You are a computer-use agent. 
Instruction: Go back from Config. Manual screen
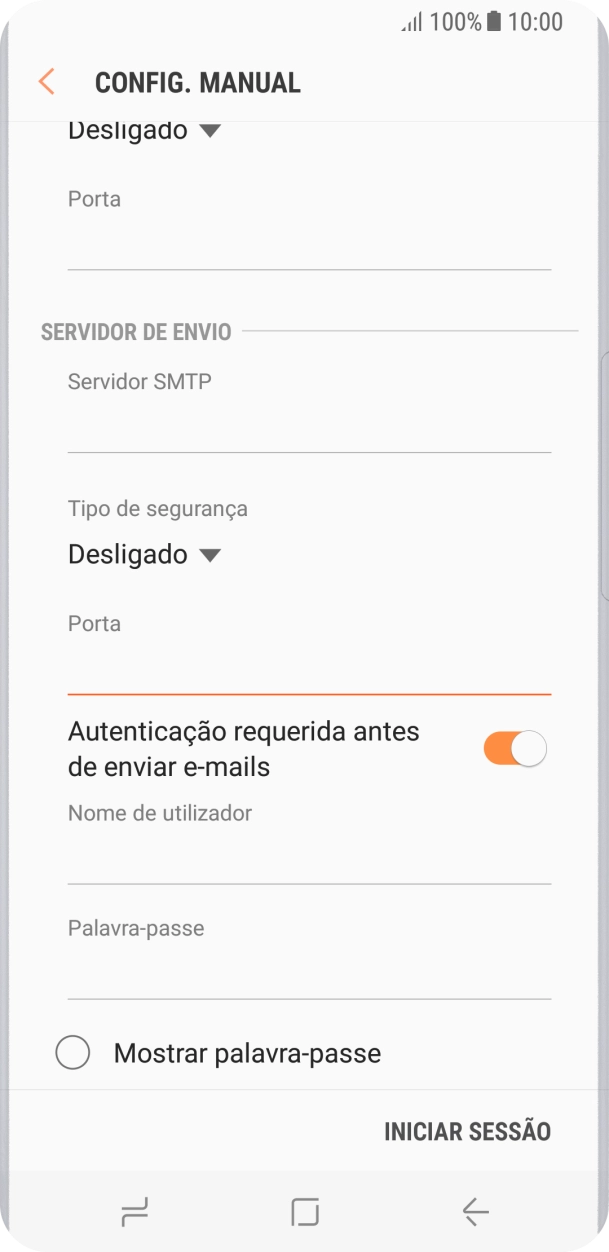[x=46, y=82]
